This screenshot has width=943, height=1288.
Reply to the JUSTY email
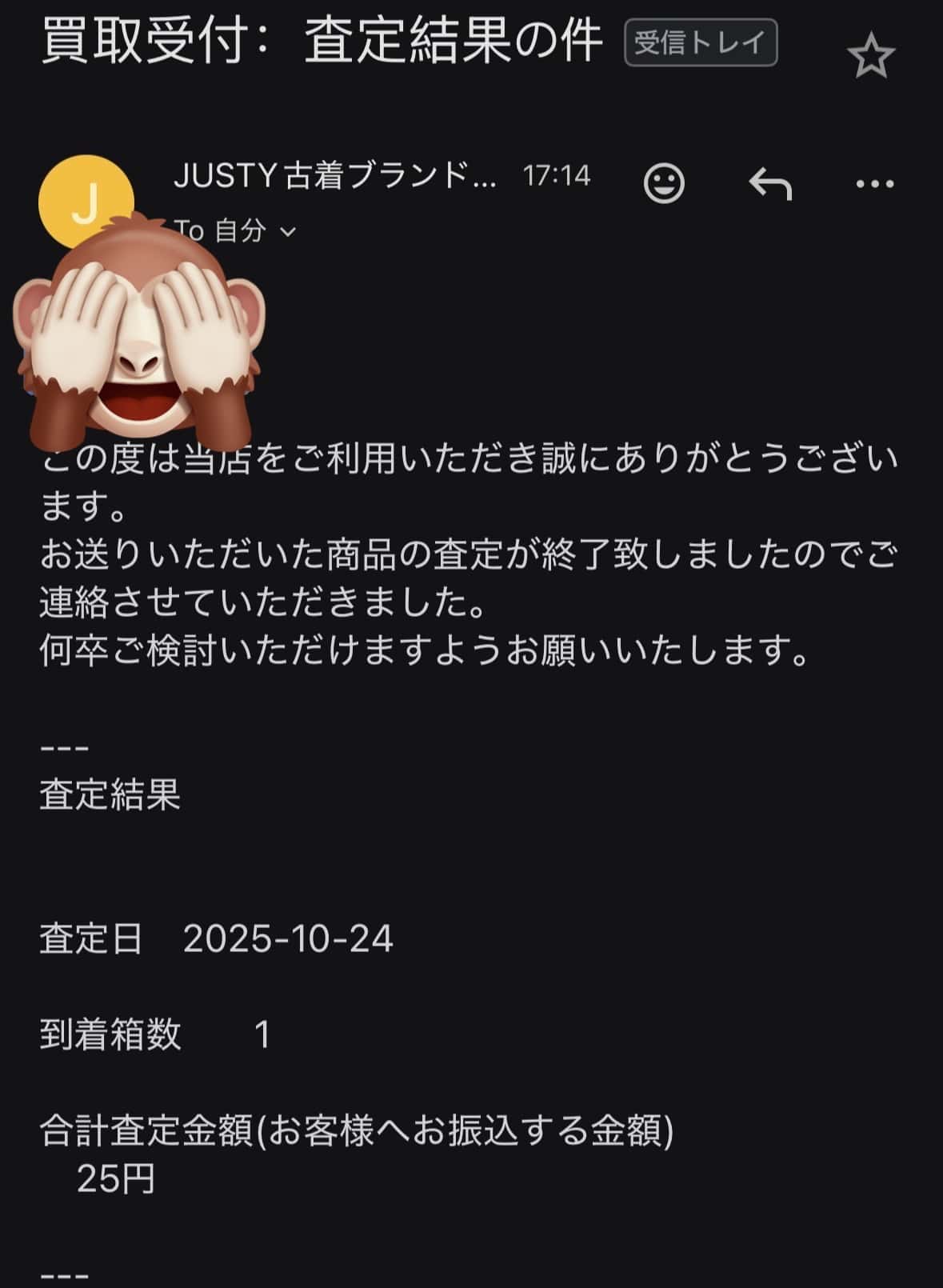[x=770, y=184]
